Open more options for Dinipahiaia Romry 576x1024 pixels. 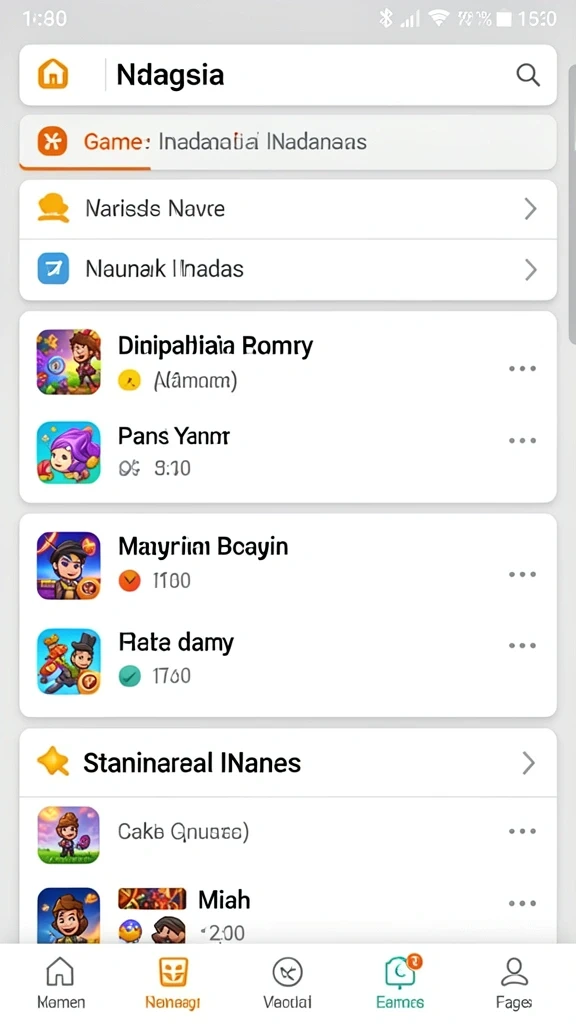[522, 368]
